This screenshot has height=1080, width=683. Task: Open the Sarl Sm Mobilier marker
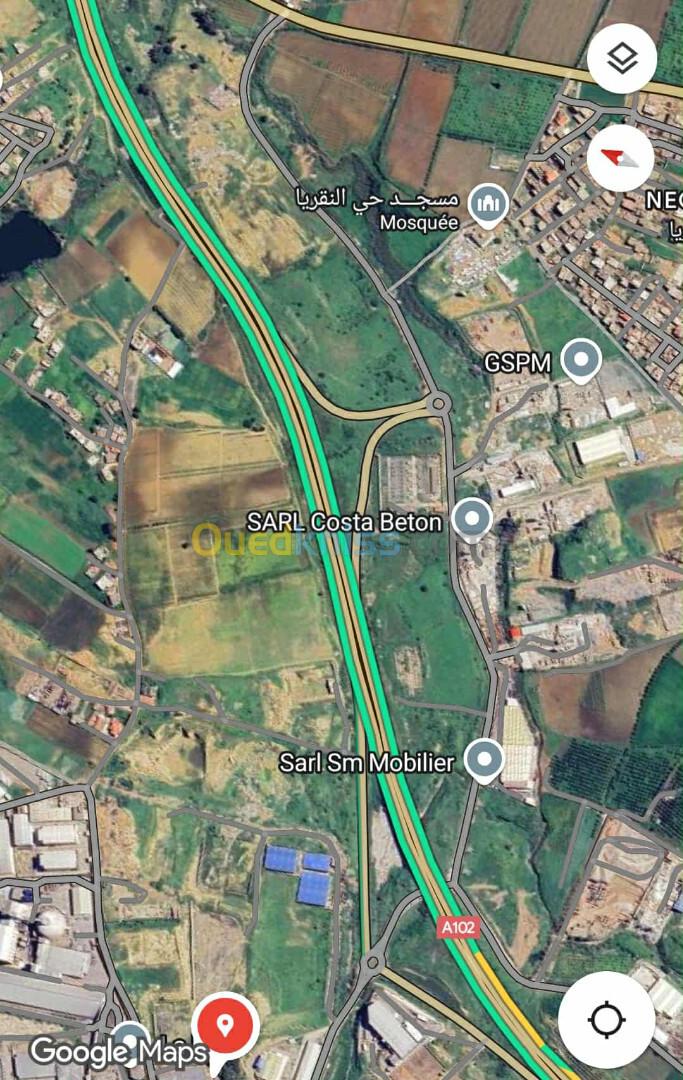point(485,761)
